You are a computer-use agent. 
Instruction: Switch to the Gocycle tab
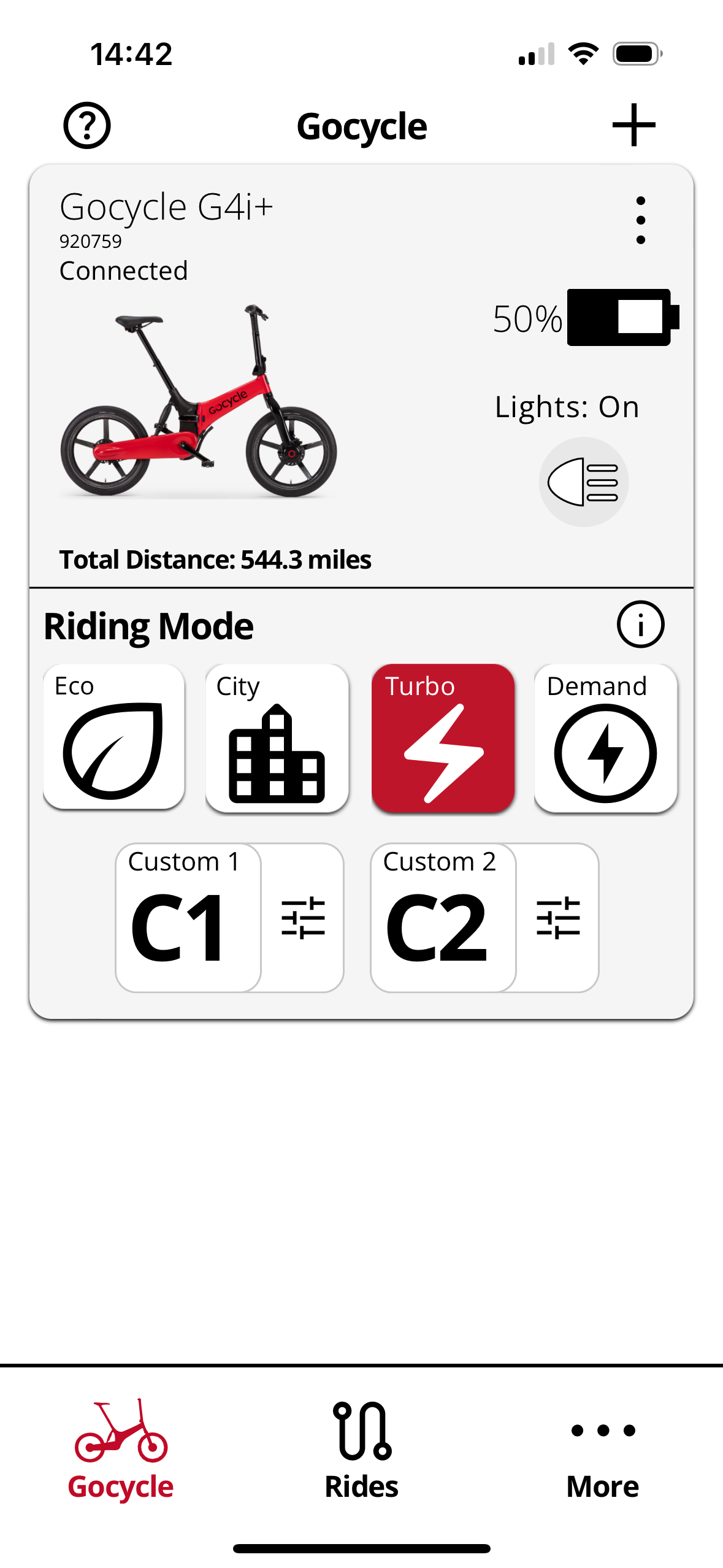click(121, 1450)
